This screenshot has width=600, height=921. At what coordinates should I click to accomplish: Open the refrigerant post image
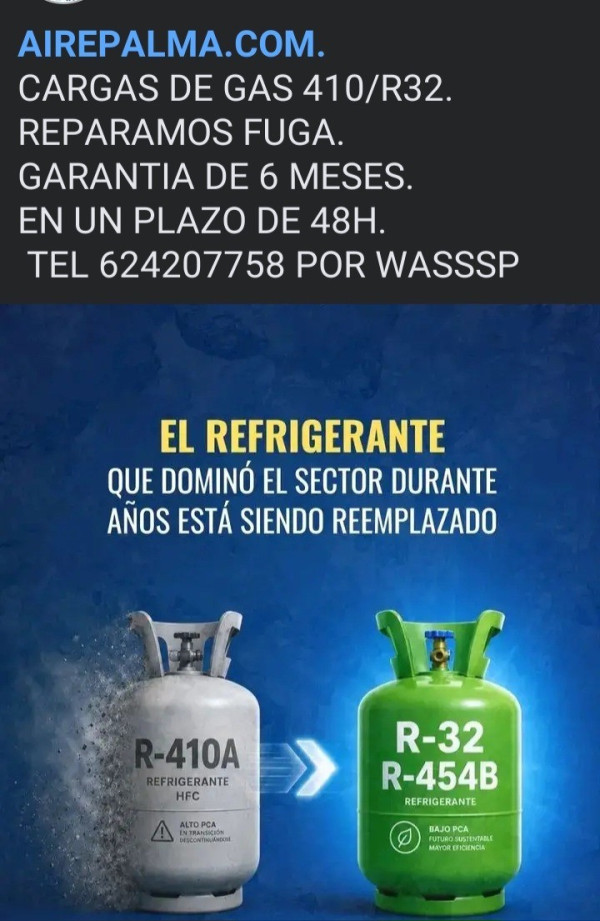coord(300,613)
